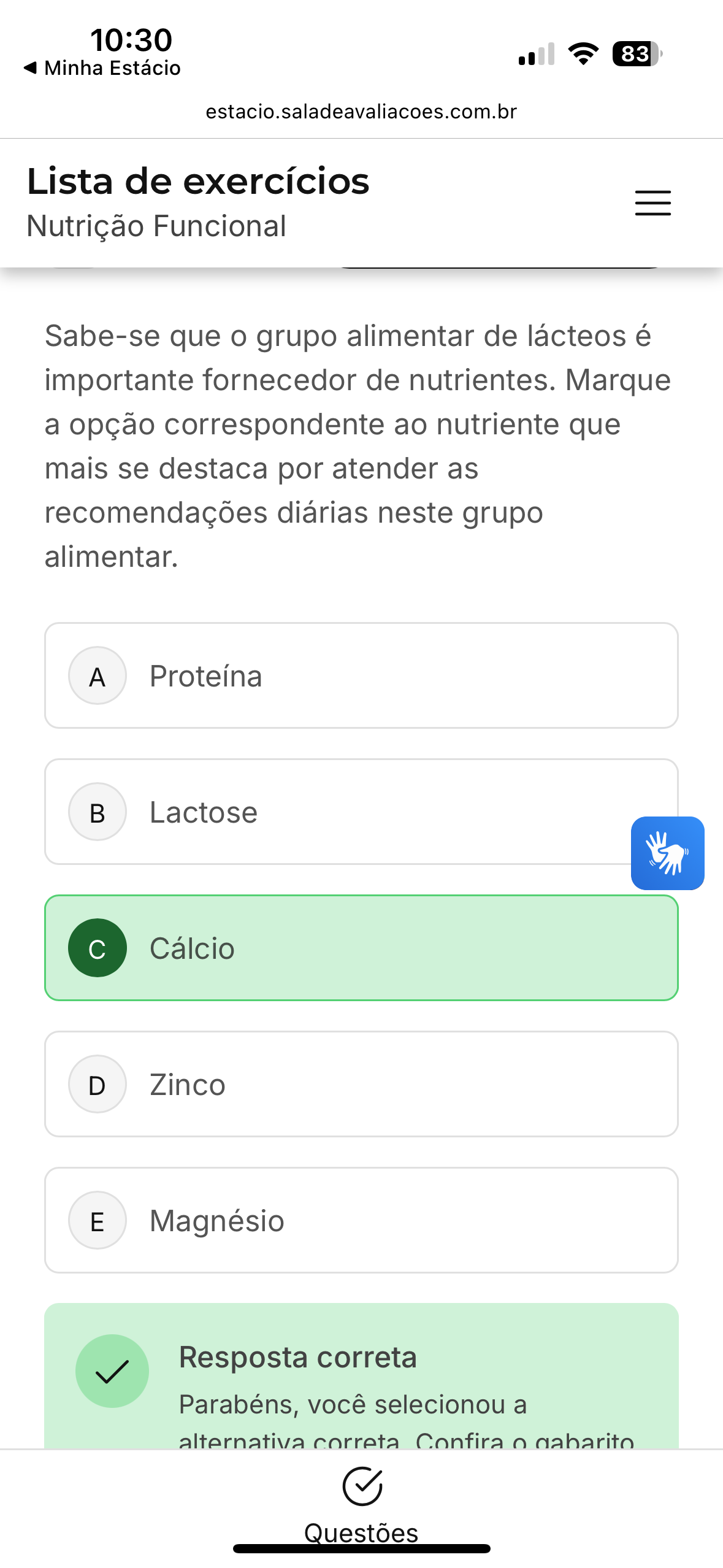
Task: Return to Minha Estácio app
Action: pyautogui.click(x=102, y=67)
